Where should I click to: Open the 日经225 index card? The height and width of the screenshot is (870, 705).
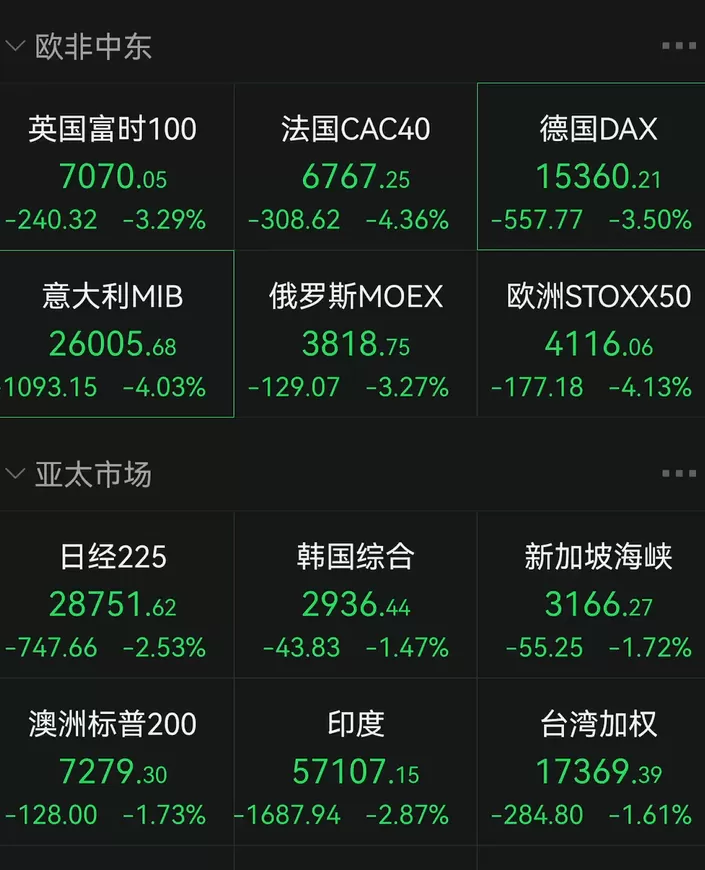click(116, 594)
